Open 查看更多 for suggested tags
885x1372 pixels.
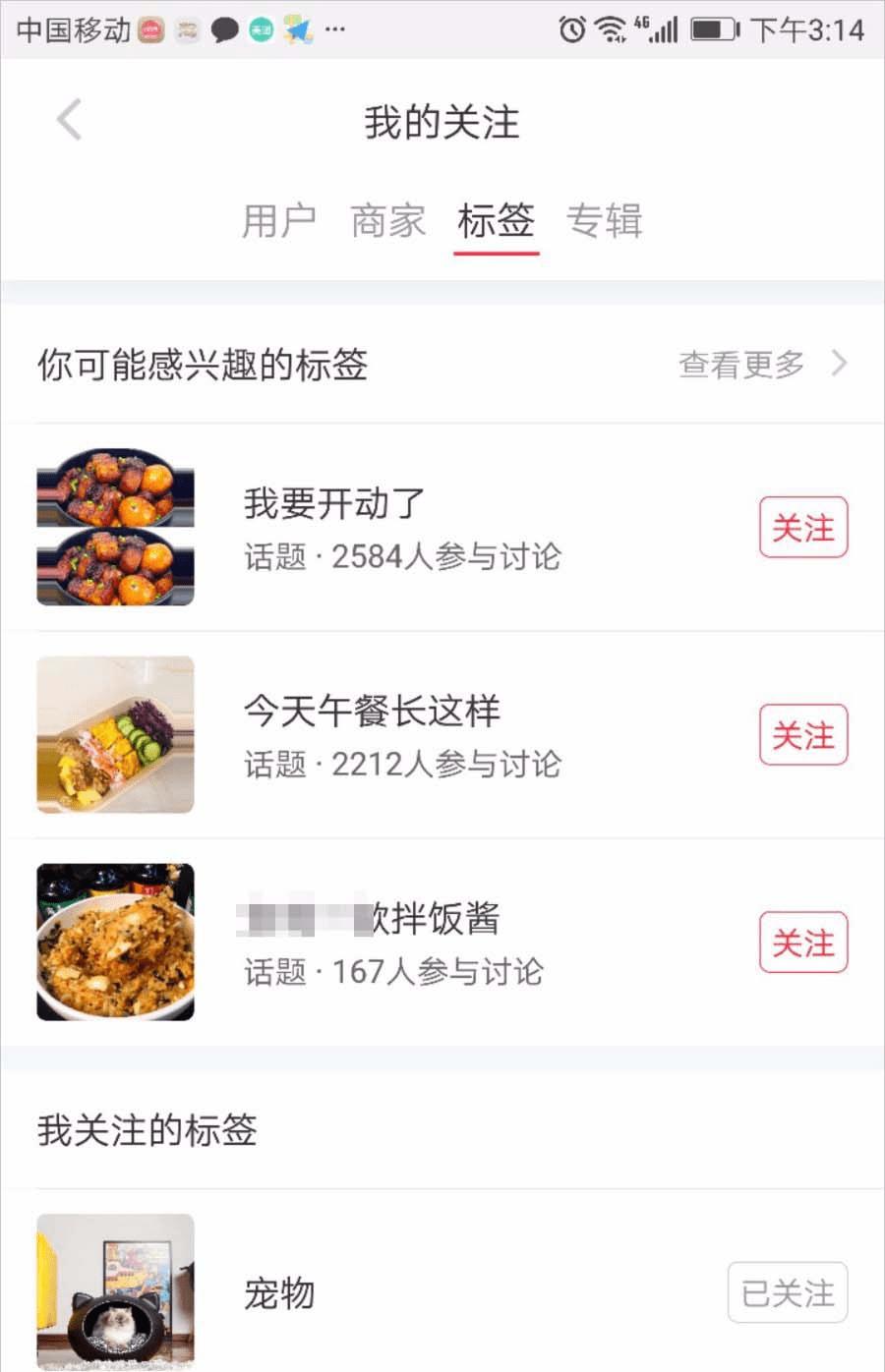[x=761, y=365]
